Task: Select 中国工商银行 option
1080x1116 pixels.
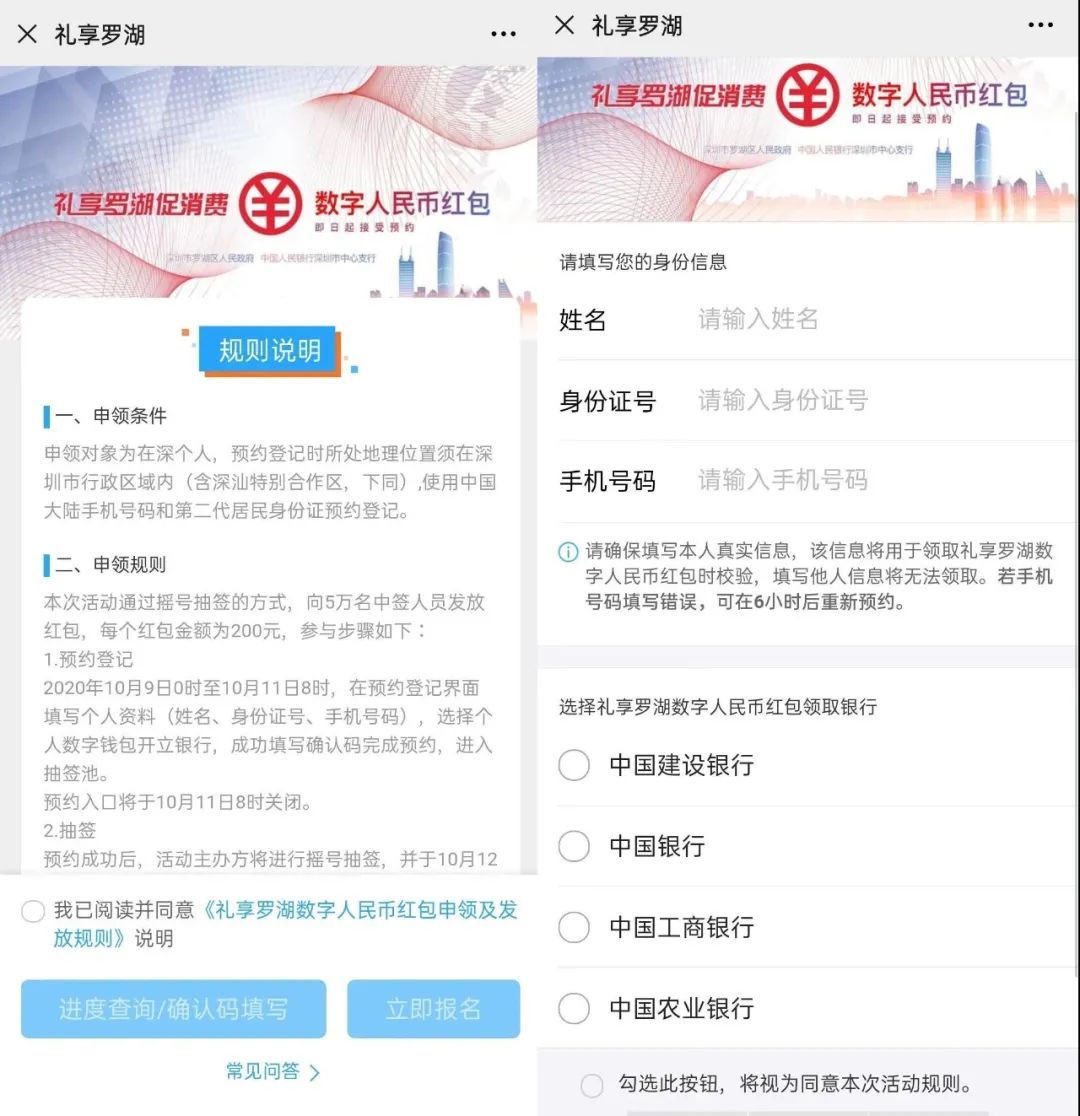Action: click(574, 927)
